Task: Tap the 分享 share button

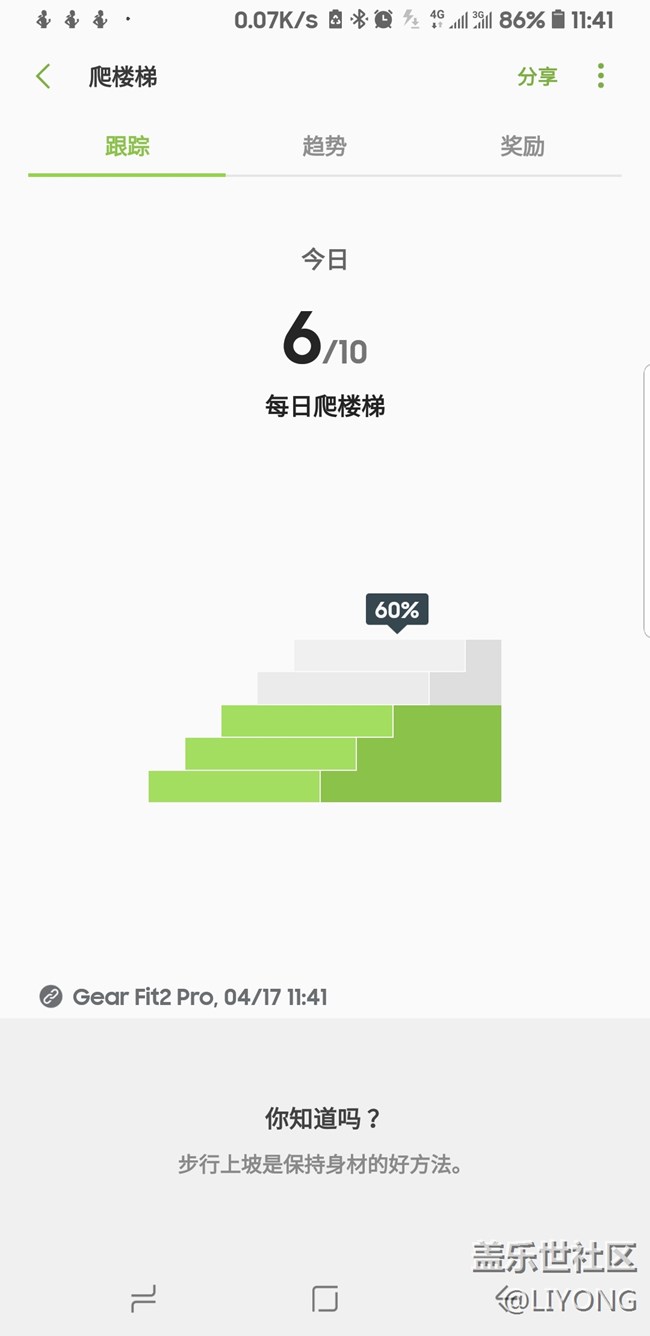Action: click(537, 77)
